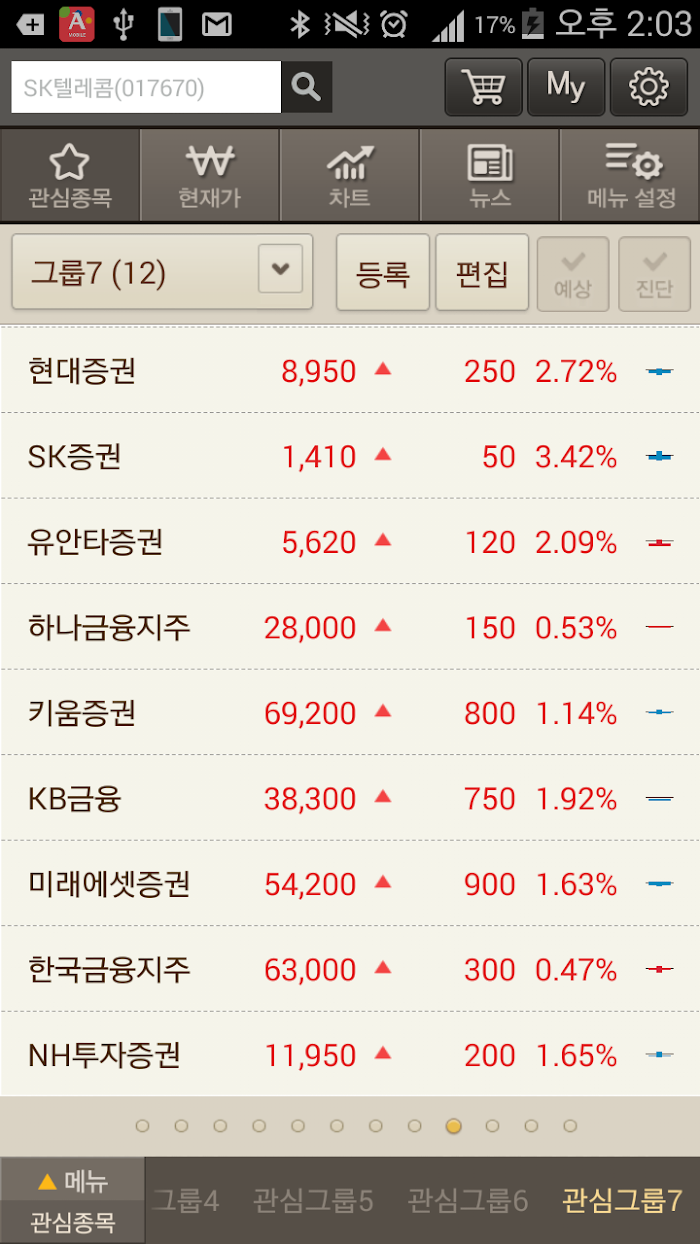700x1244 pixels.
Task: Open the 키움증권 stock row
Action: pyautogui.click(x=350, y=713)
